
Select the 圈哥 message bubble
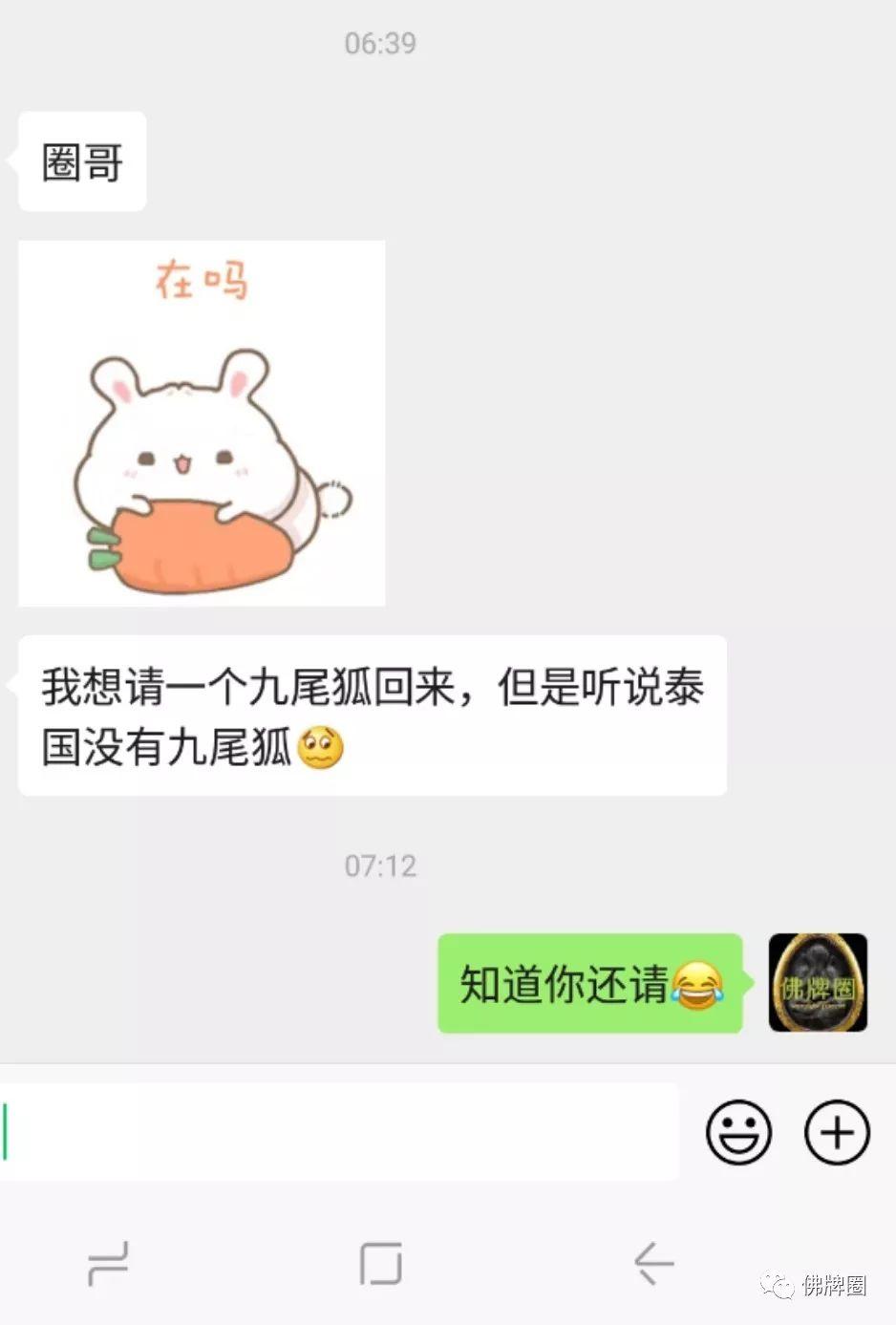click(x=81, y=160)
